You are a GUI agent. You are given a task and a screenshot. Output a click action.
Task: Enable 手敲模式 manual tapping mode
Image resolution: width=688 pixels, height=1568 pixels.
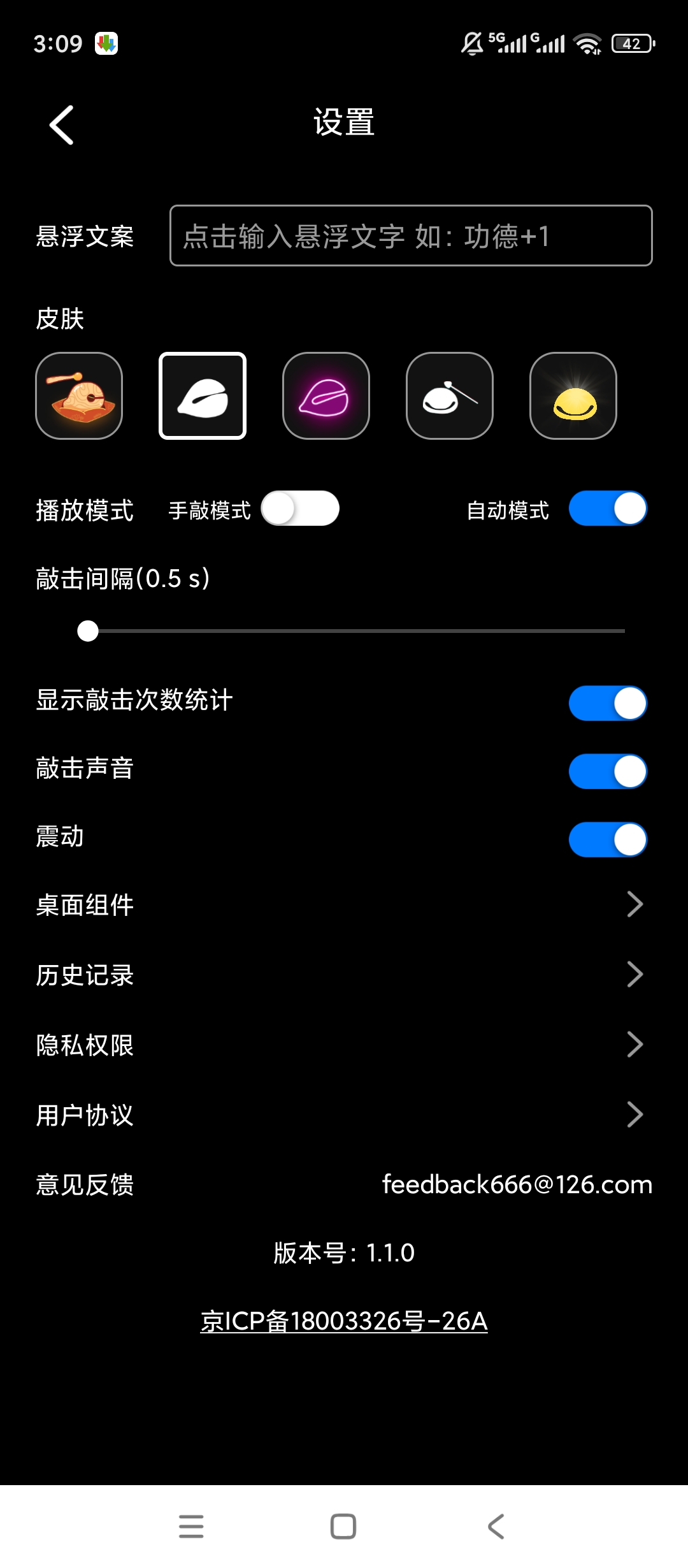[300, 509]
